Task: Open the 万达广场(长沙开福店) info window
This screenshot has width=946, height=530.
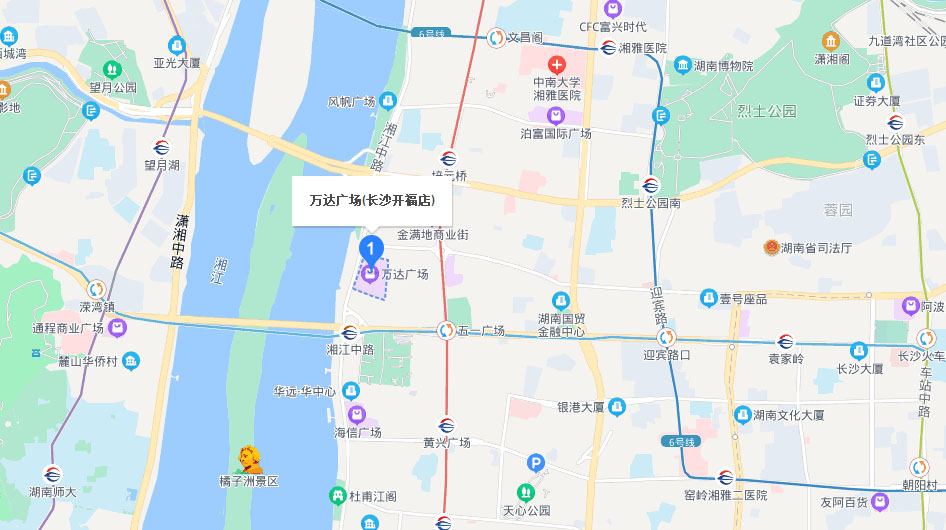Action: 371,201
